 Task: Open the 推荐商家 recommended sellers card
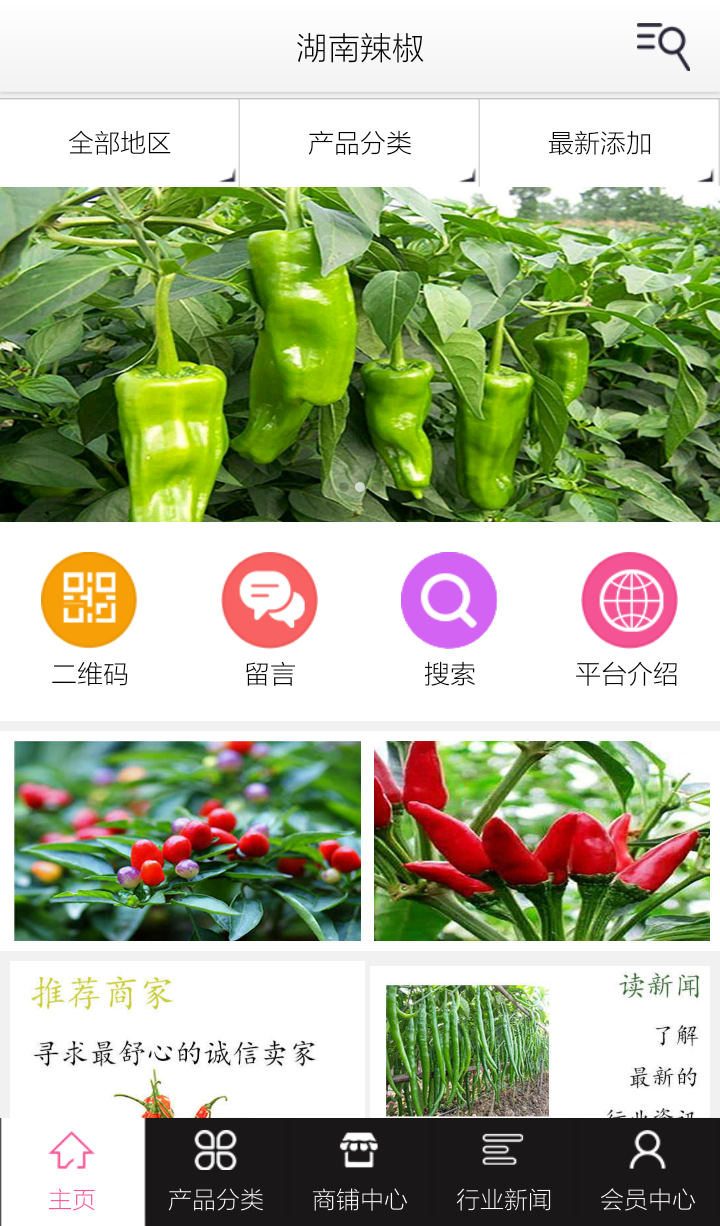pyautogui.click(x=187, y=1040)
